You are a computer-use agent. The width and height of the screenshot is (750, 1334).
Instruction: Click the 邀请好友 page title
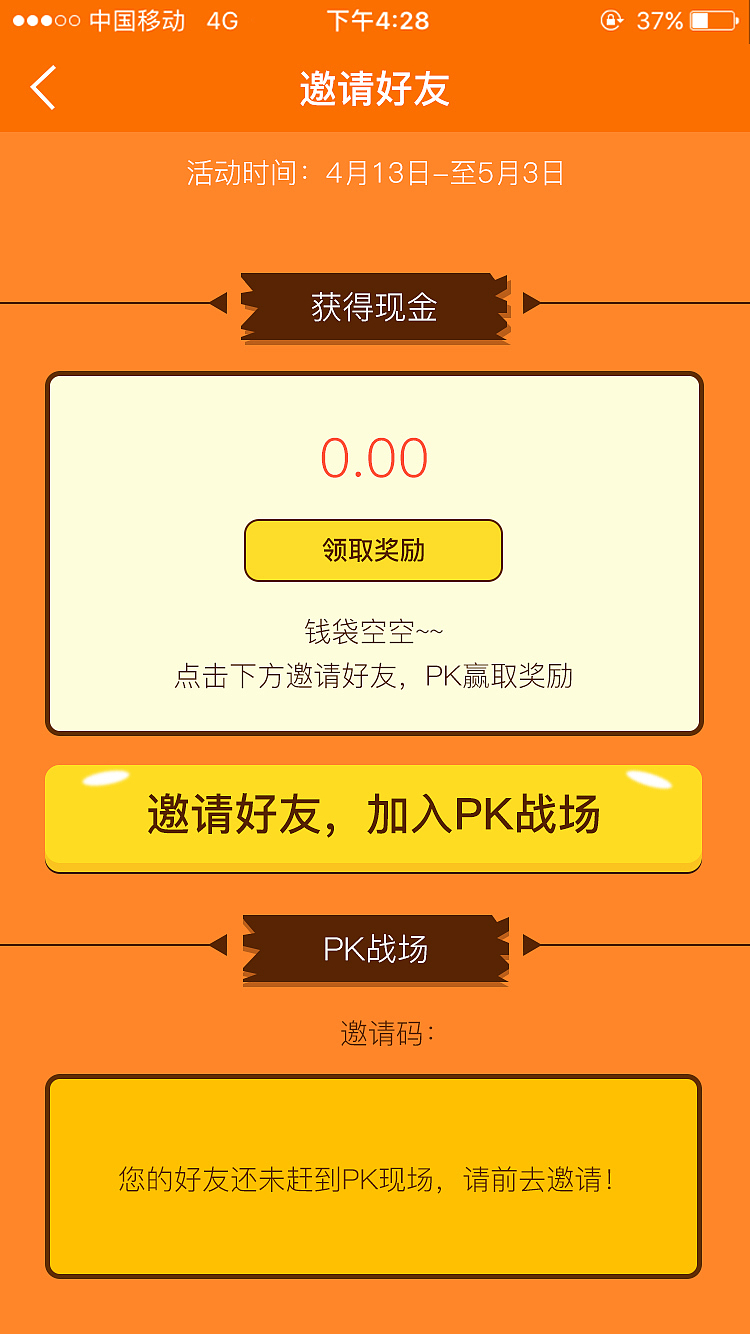click(375, 88)
